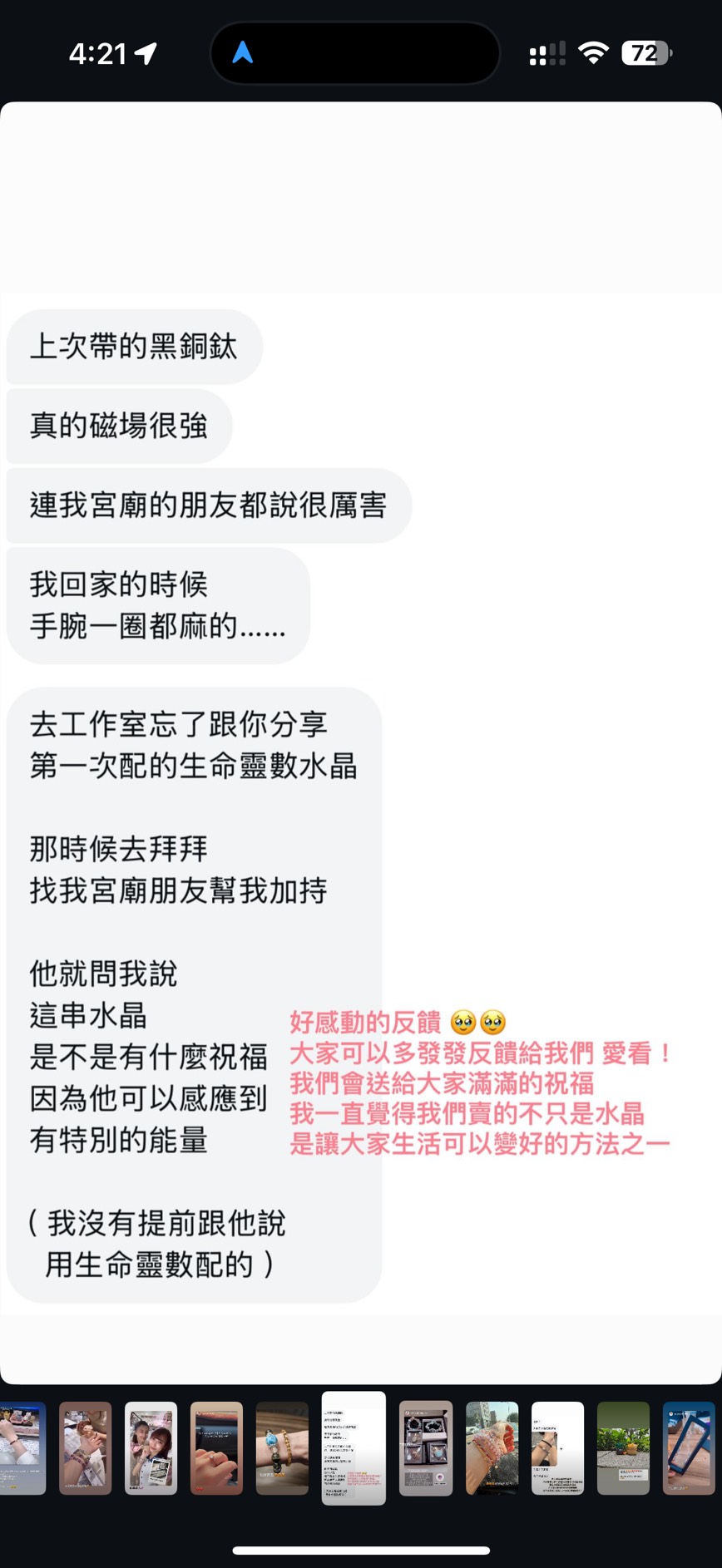722x1568 pixels.
Task: Select the thumbnail showing a ring on finger
Action: tap(216, 1447)
